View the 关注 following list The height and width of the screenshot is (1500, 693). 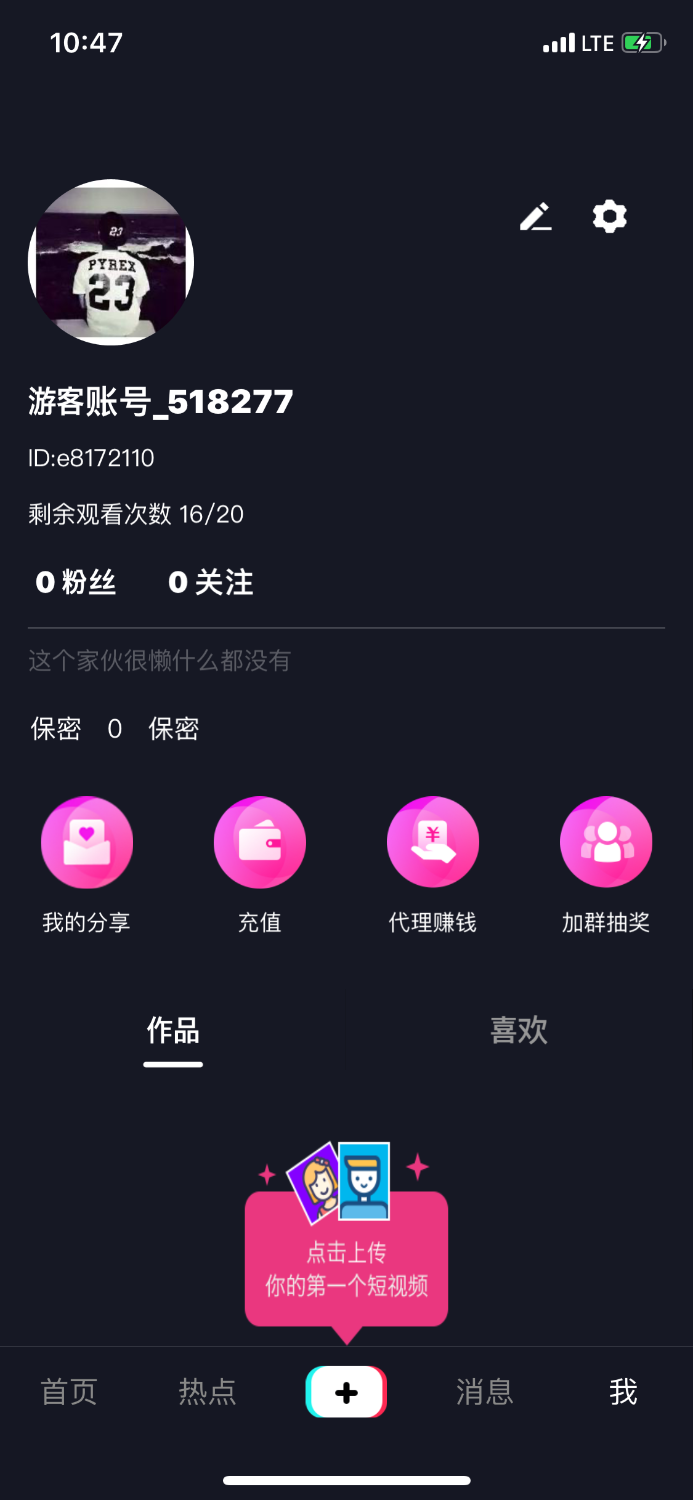point(211,583)
